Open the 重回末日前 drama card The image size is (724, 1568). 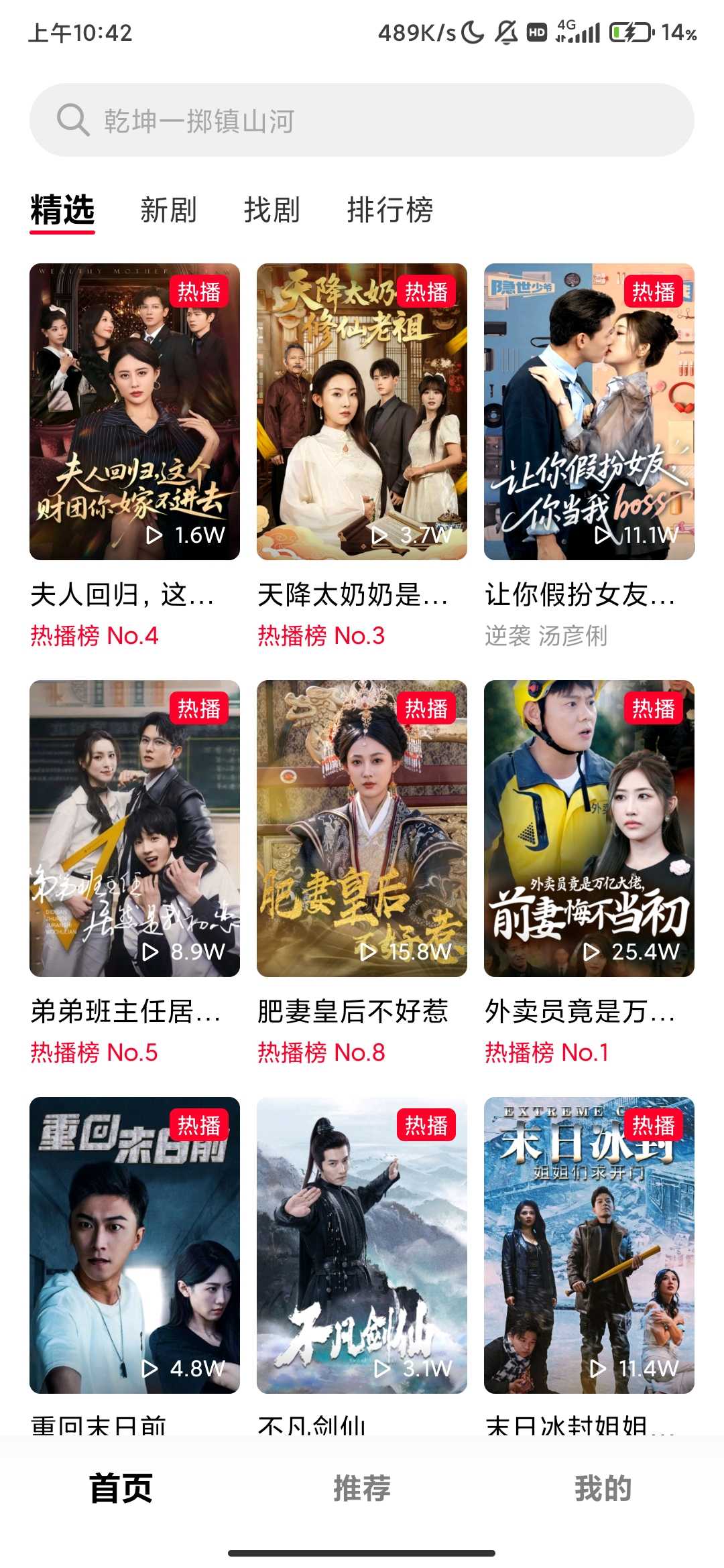135,1245
